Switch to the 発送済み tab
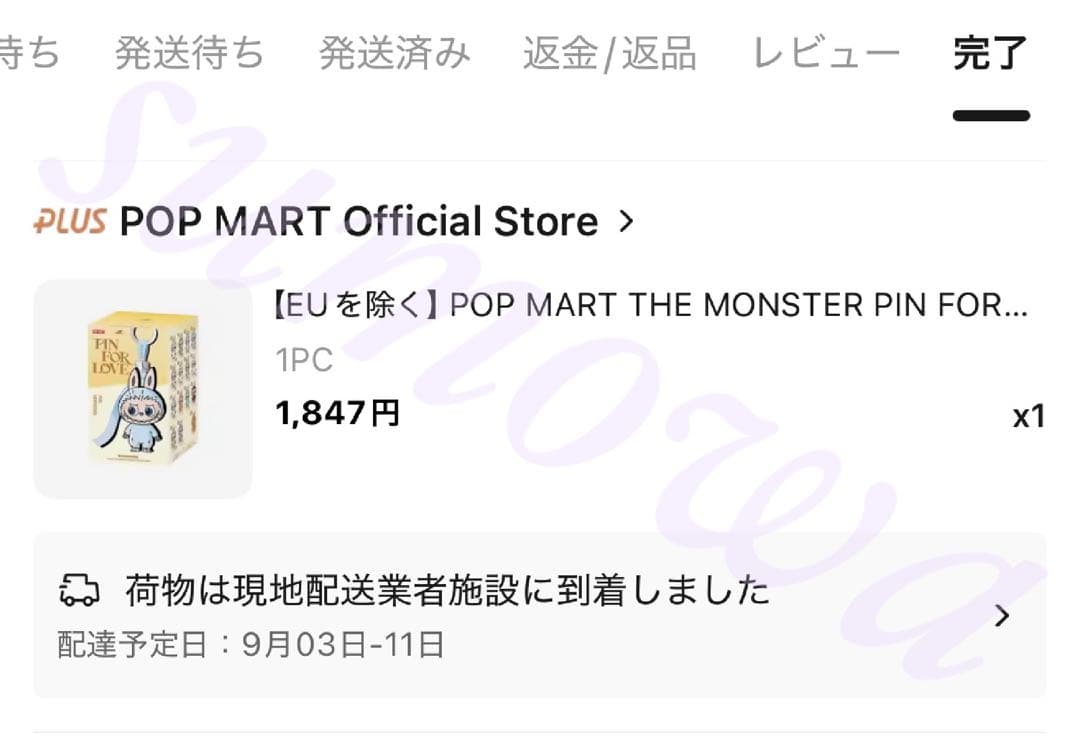 [x=394, y=53]
